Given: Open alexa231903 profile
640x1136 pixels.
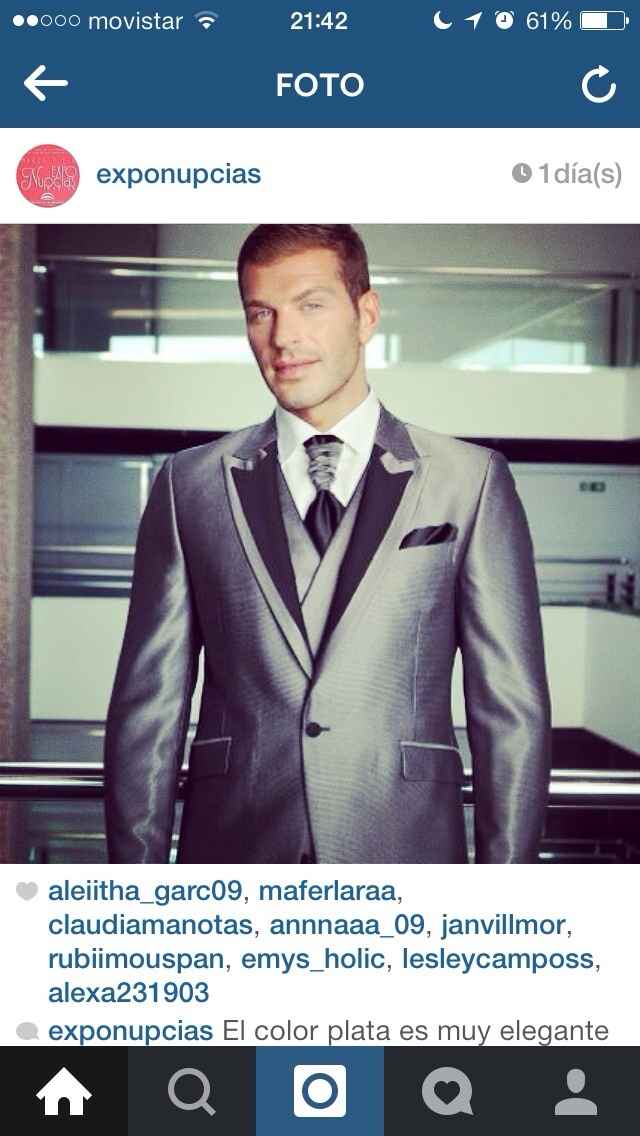Looking at the screenshot, I should (x=128, y=993).
